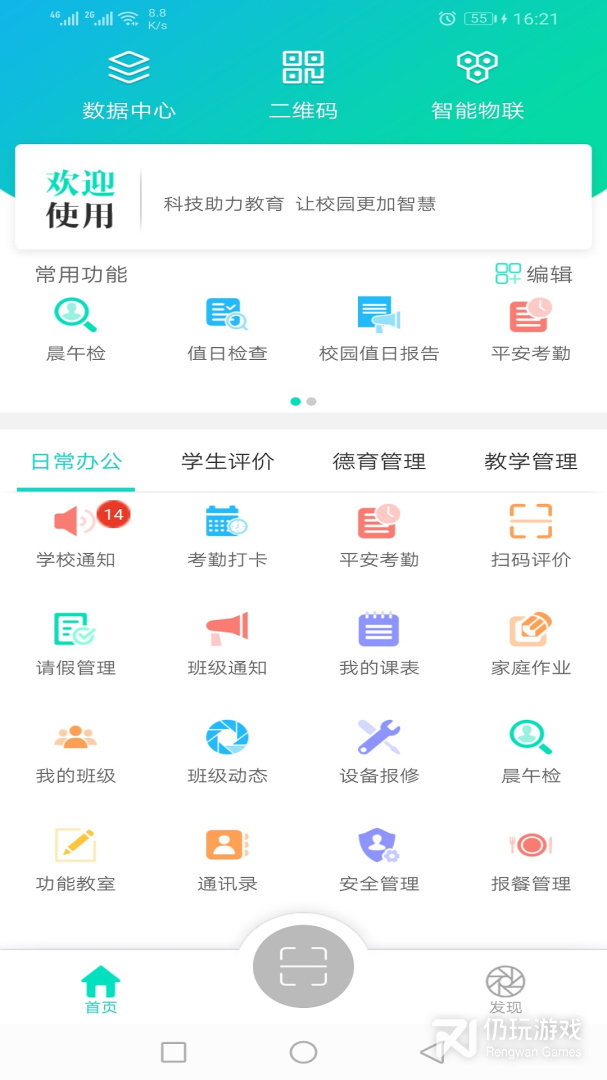Viewport: 607px width, 1080px height.
Task: Open 设备报修
Action: (x=379, y=752)
